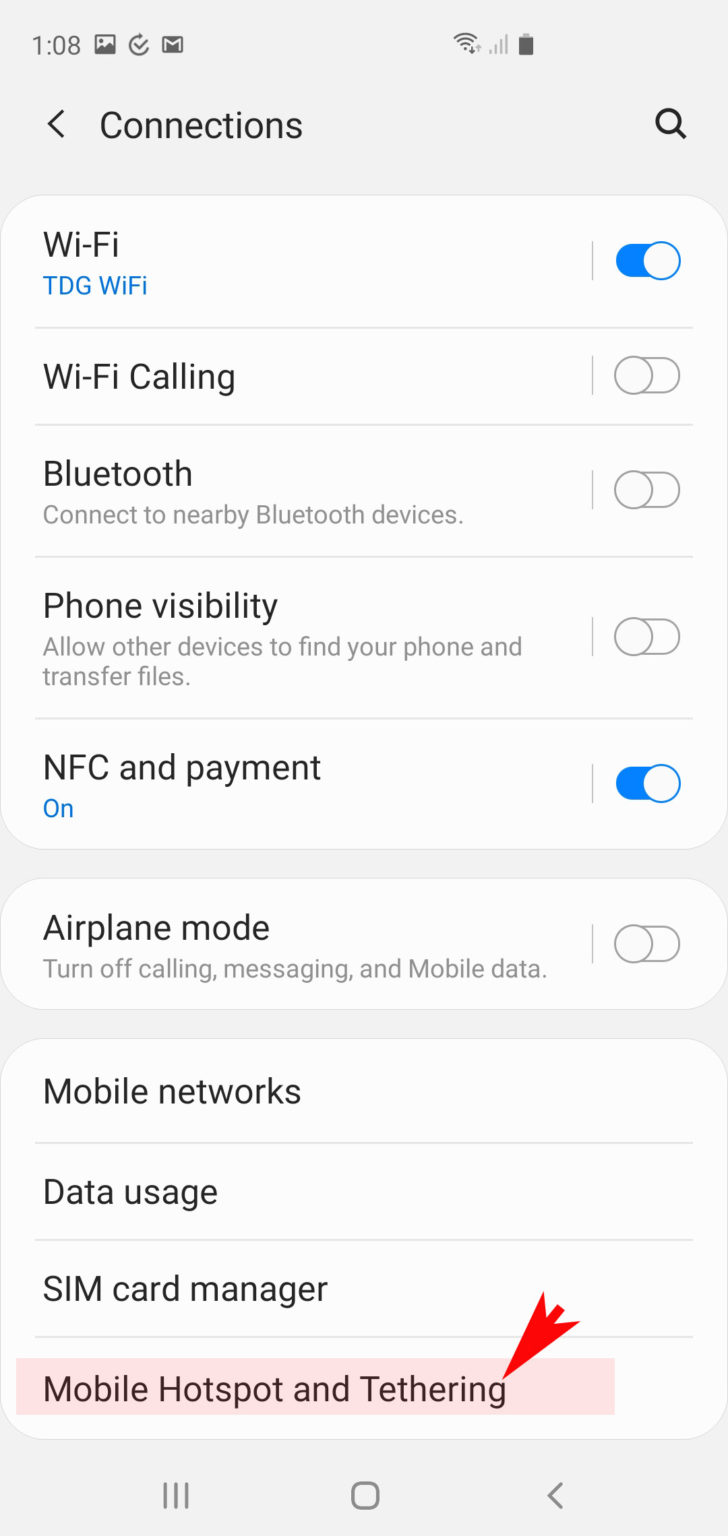This screenshot has height=1536, width=728.
Task: Open Mobile networks settings
Action: [x=171, y=1091]
